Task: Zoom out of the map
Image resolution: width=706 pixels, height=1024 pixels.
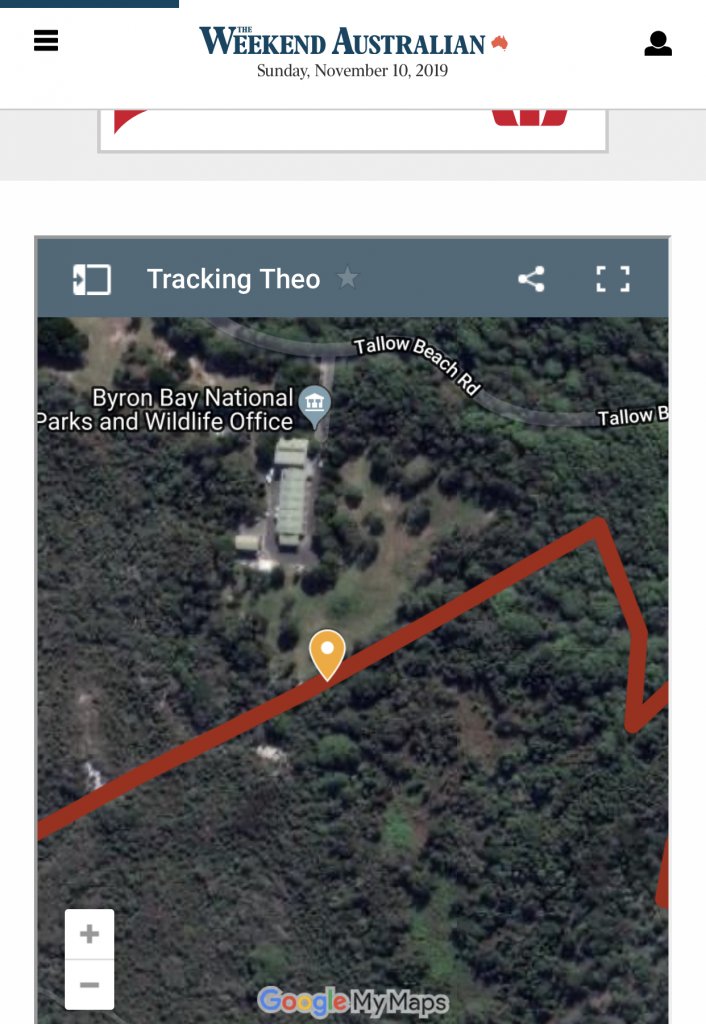Action: tap(89, 985)
